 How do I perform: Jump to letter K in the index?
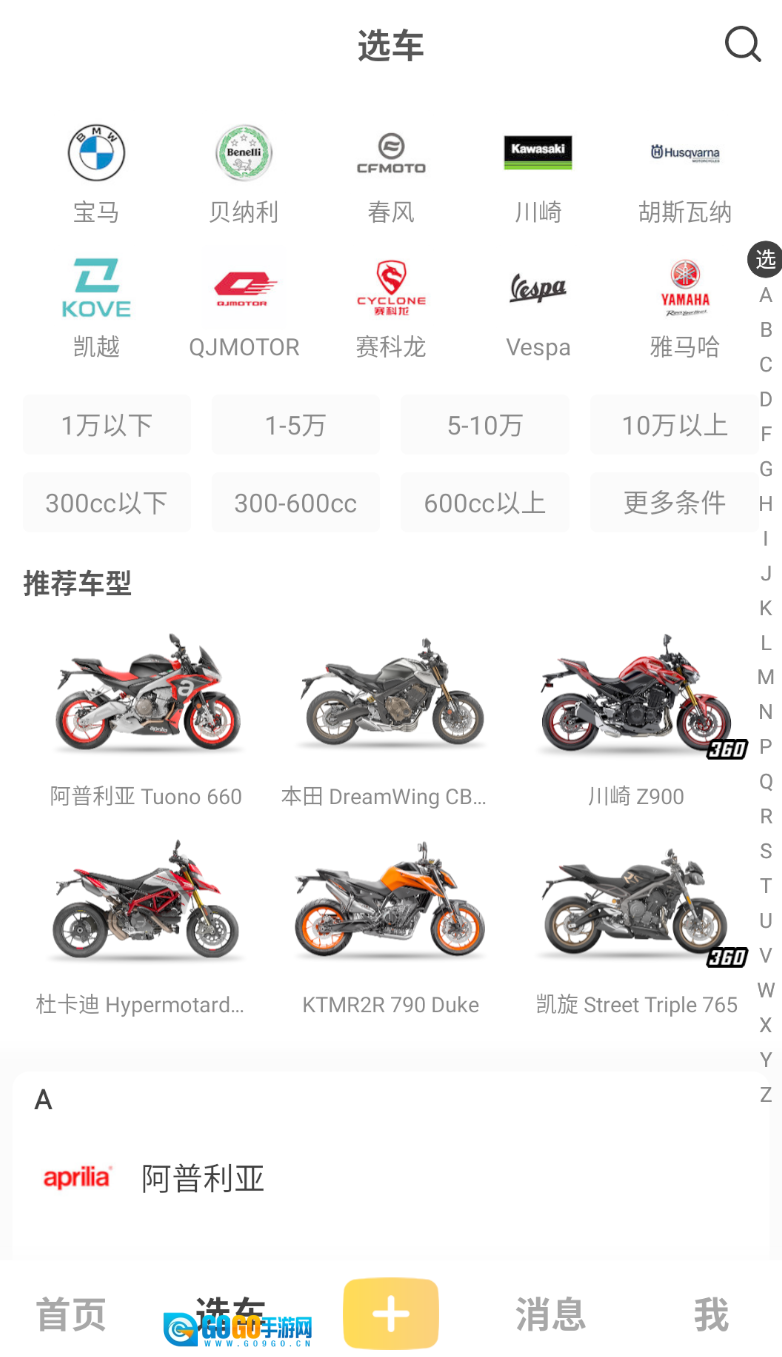(766, 608)
